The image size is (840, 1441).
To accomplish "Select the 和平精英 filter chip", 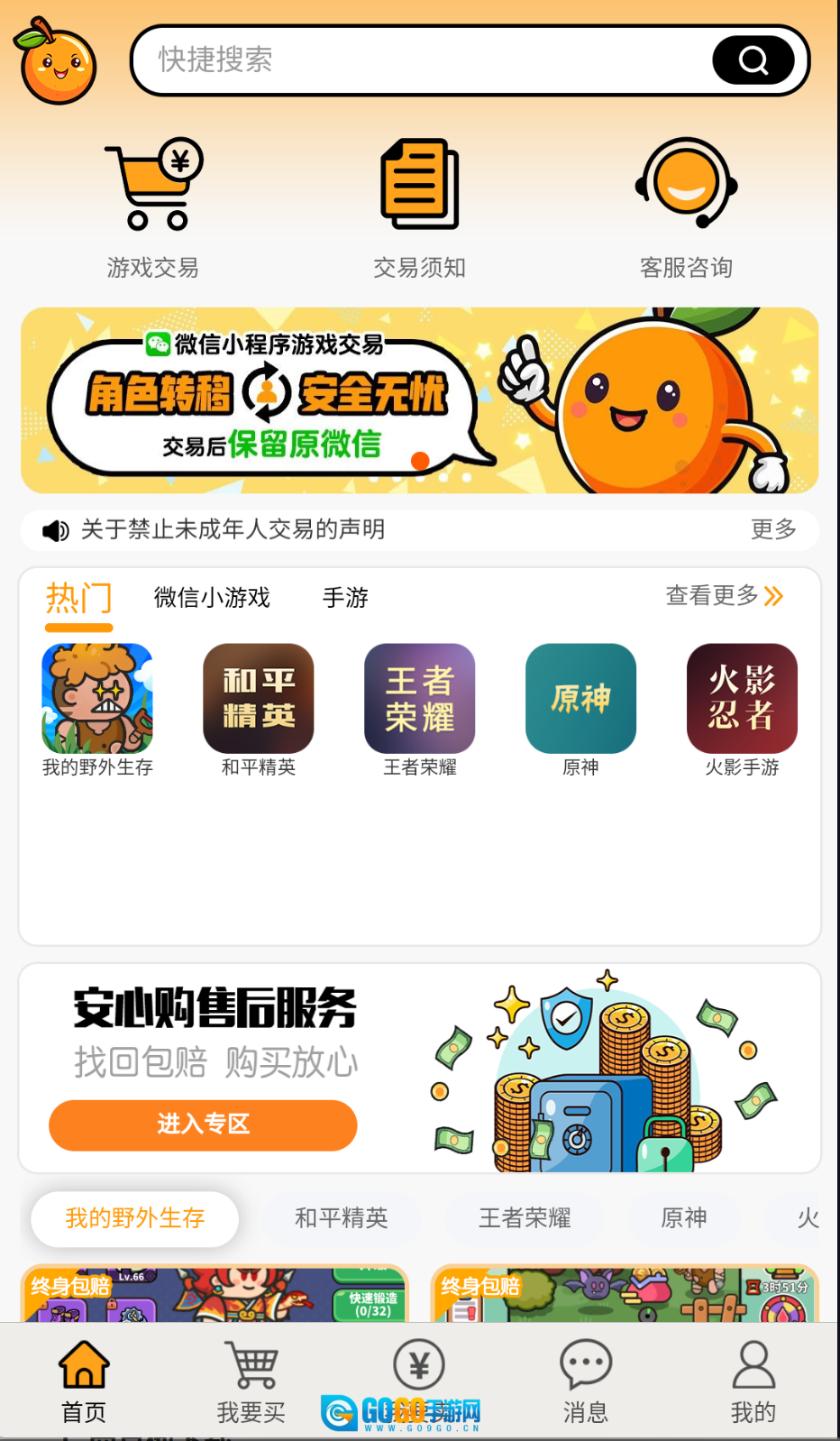I will coord(342,1218).
